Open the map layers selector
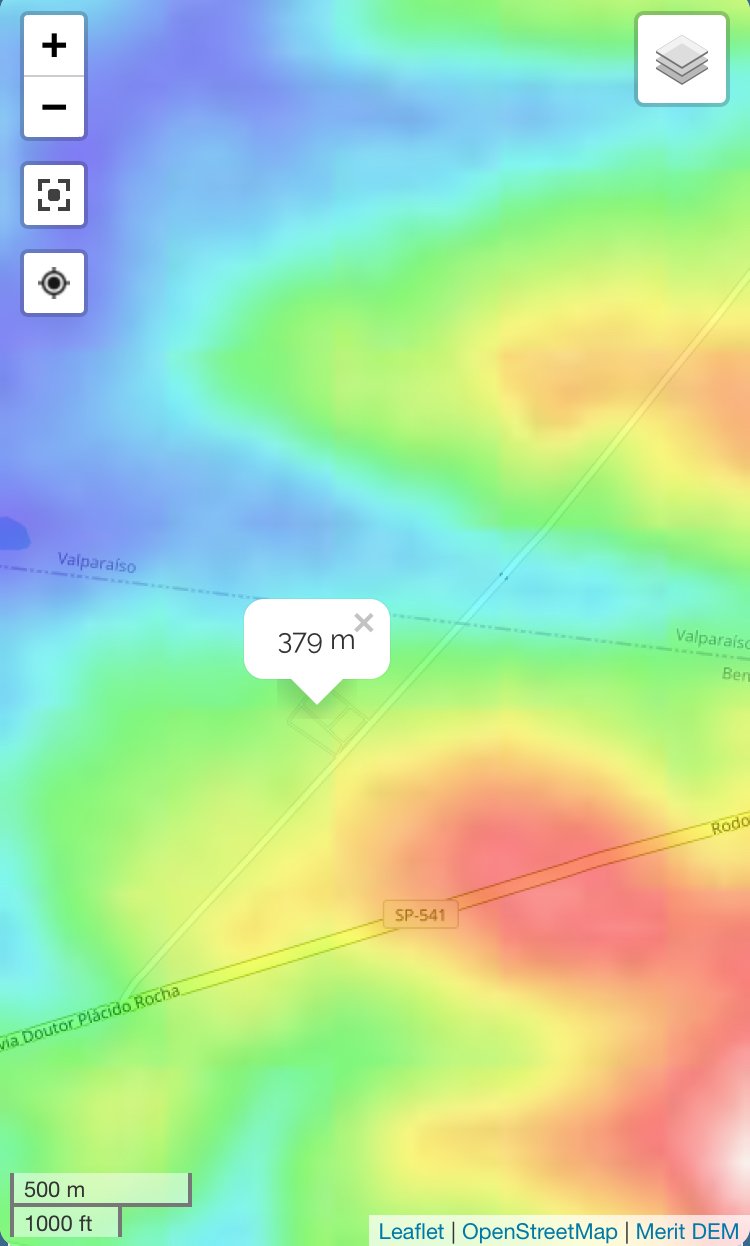The image size is (750, 1246). click(682, 59)
